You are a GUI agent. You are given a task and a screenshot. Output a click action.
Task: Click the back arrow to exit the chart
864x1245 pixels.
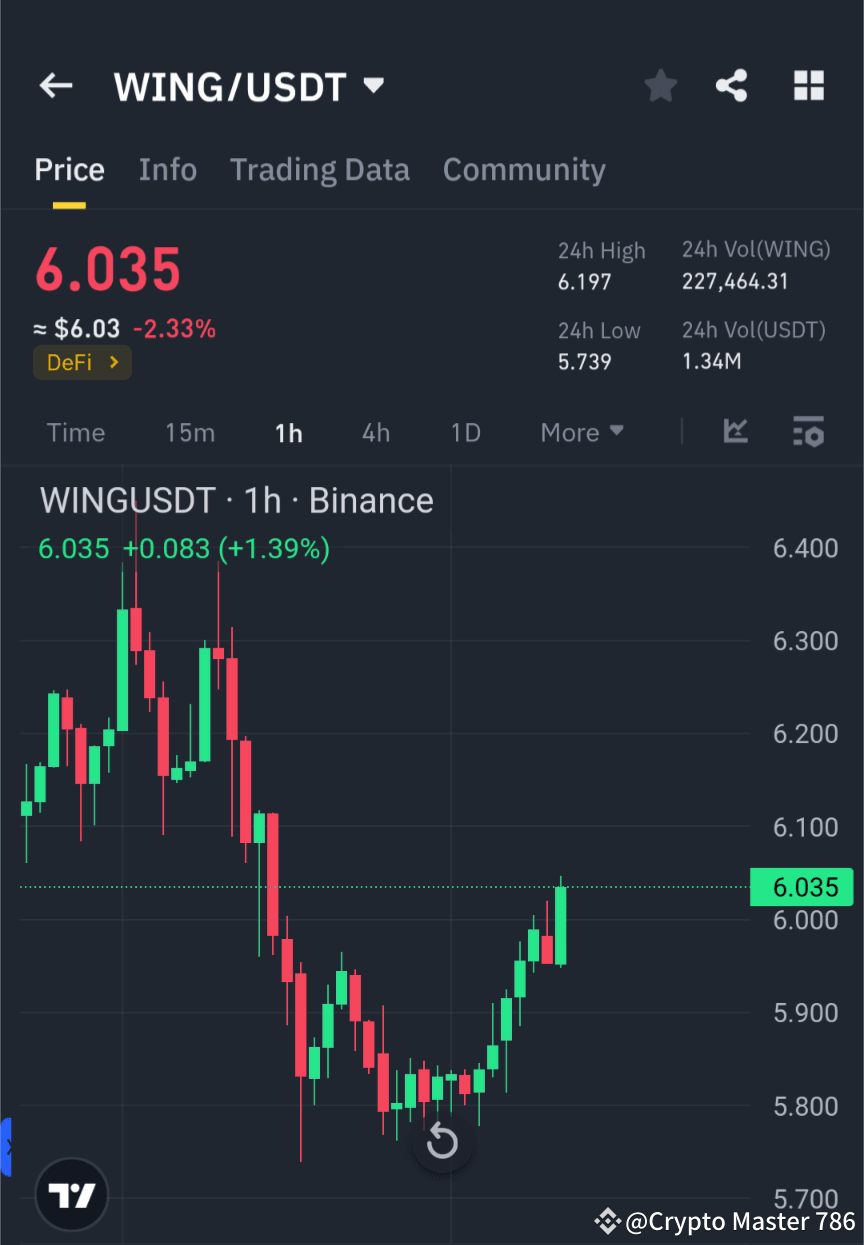coord(55,85)
